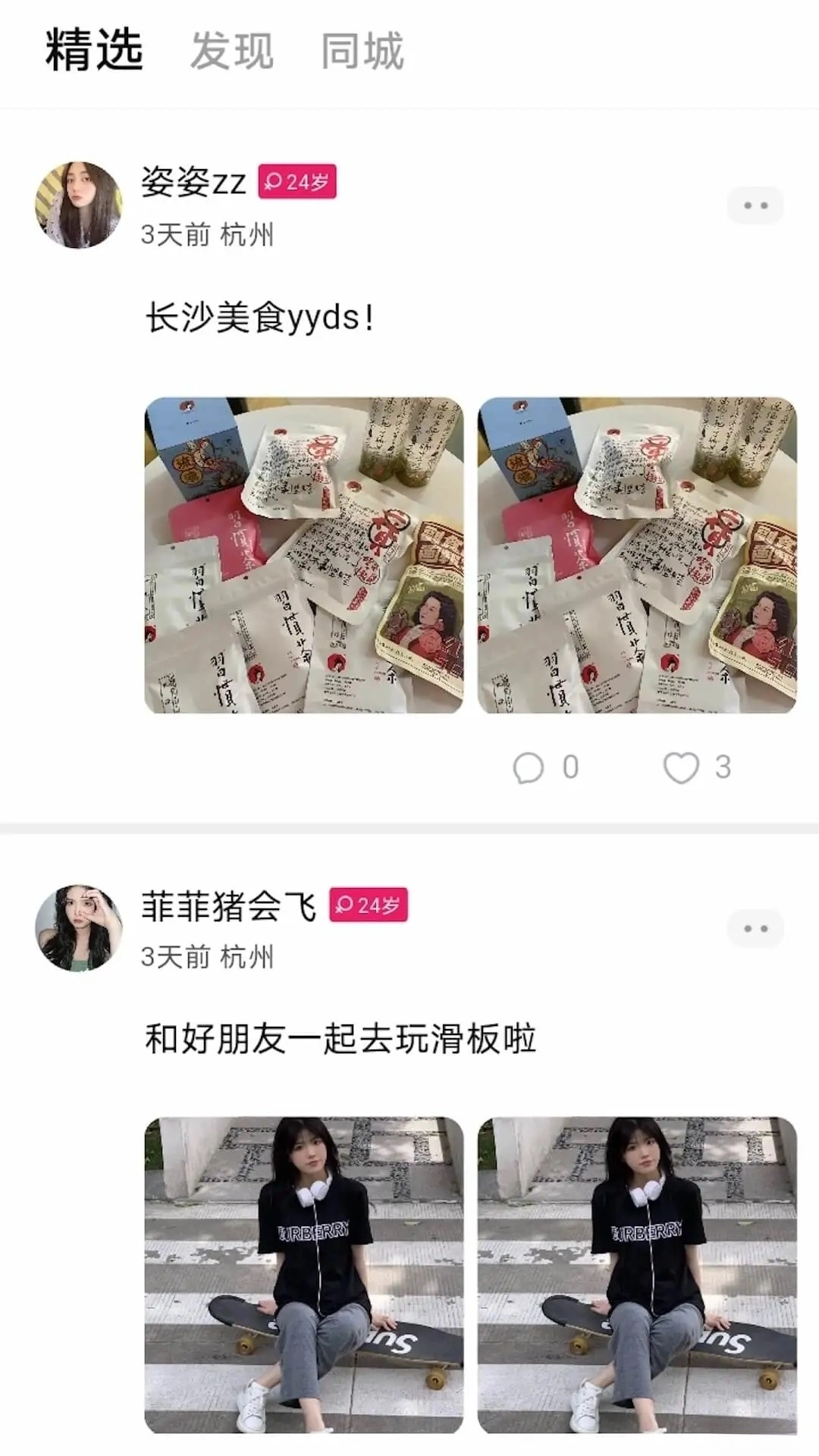The height and width of the screenshot is (1456, 819).
Task: Select the 精选 tab
Action: click(94, 50)
